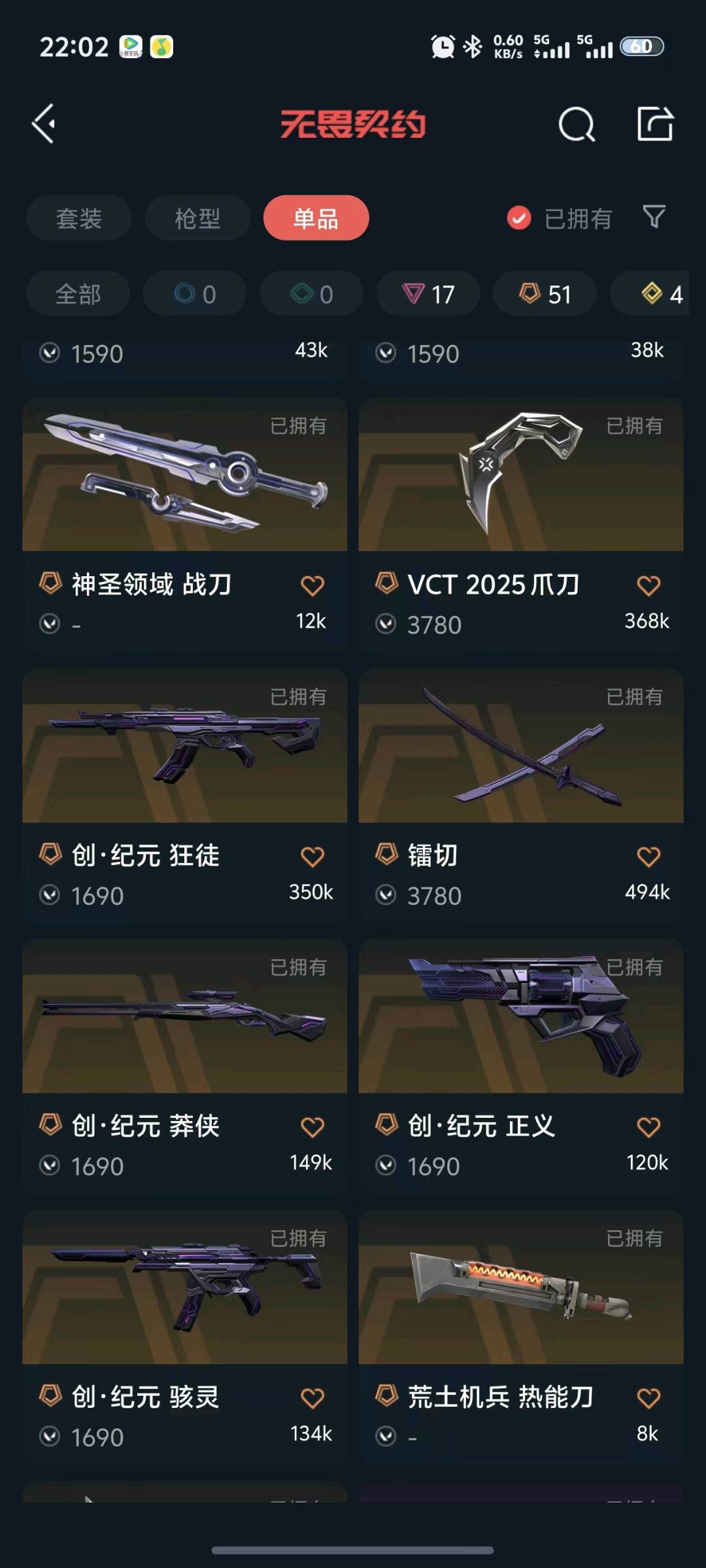Filter by the pink tier chip showing 17

pyautogui.click(x=428, y=294)
